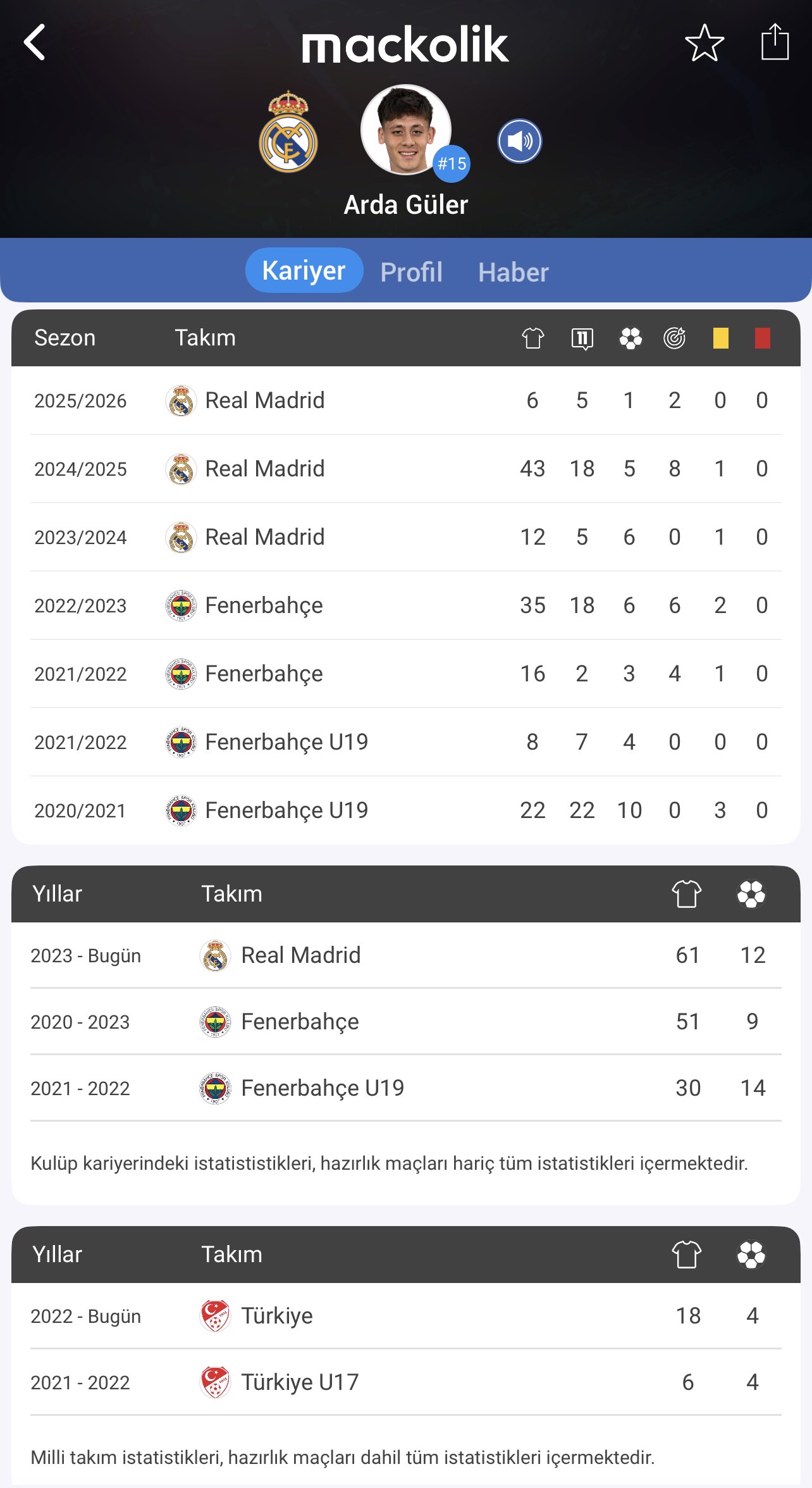Open the 2020/2021 Fenerbahçe U19 row
Image resolution: width=812 pixels, height=1488 pixels.
(x=406, y=810)
